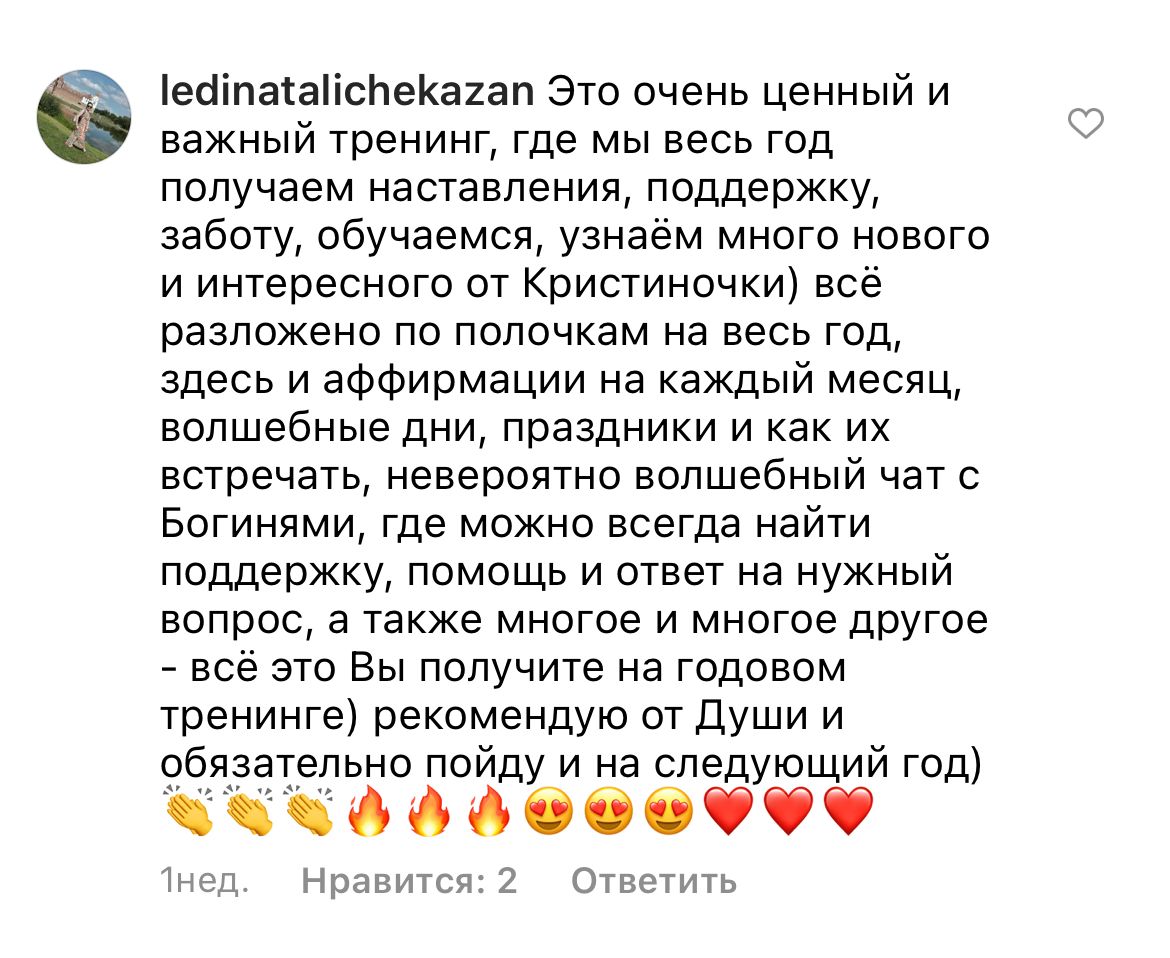
Task: Like ledinatalichekazan's comment with the heart
Action: 1086,124
